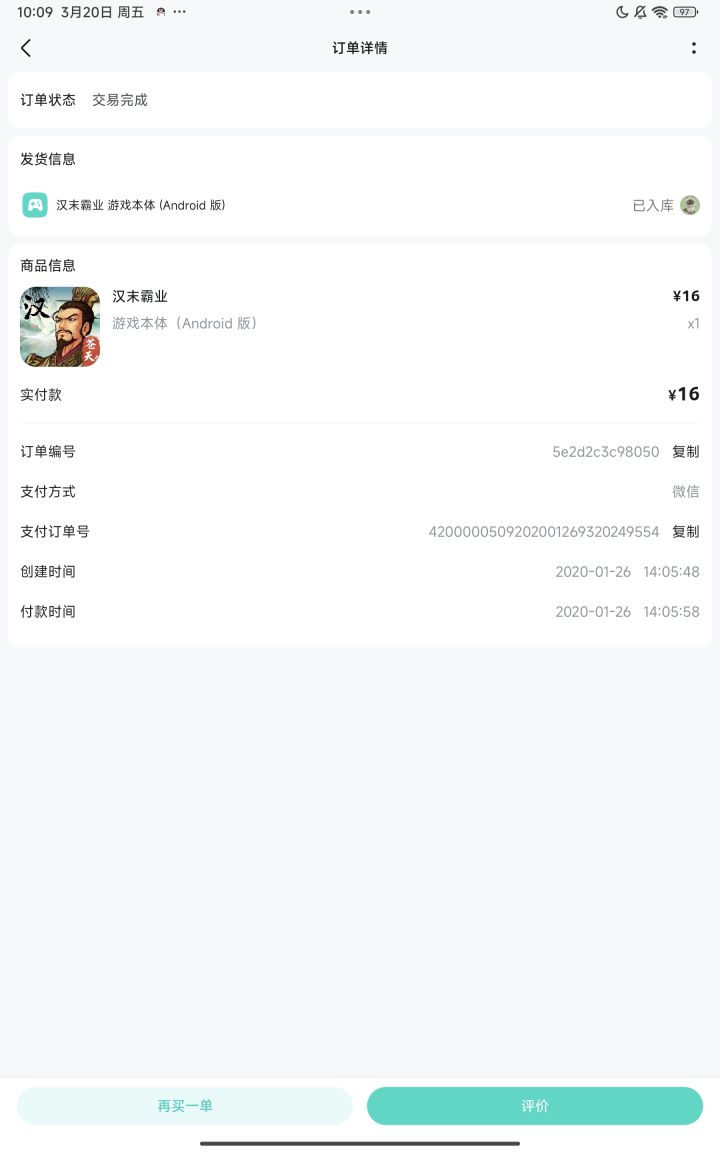Click the do-not-disturb moon icon
Screen dimensions: 720x1152
623,12
